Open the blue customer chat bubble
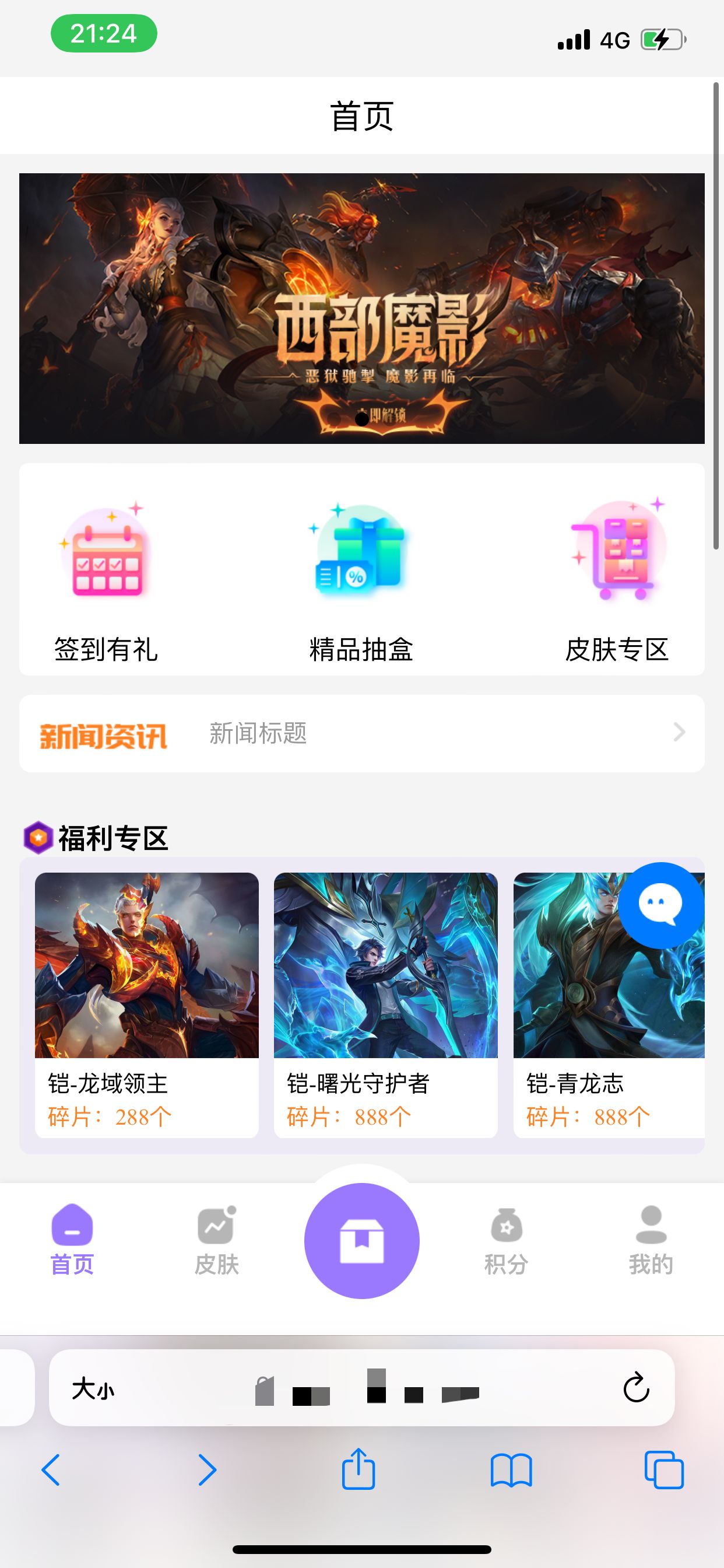This screenshot has width=724, height=1568. coord(660,905)
